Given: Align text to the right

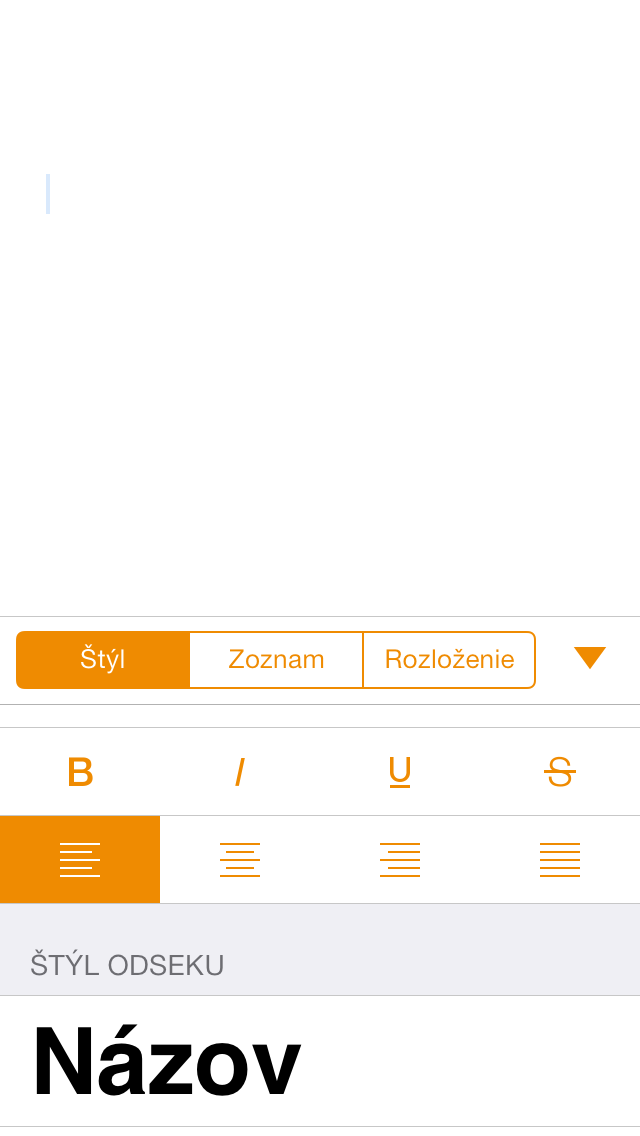Looking at the screenshot, I should [x=400, y=859].
